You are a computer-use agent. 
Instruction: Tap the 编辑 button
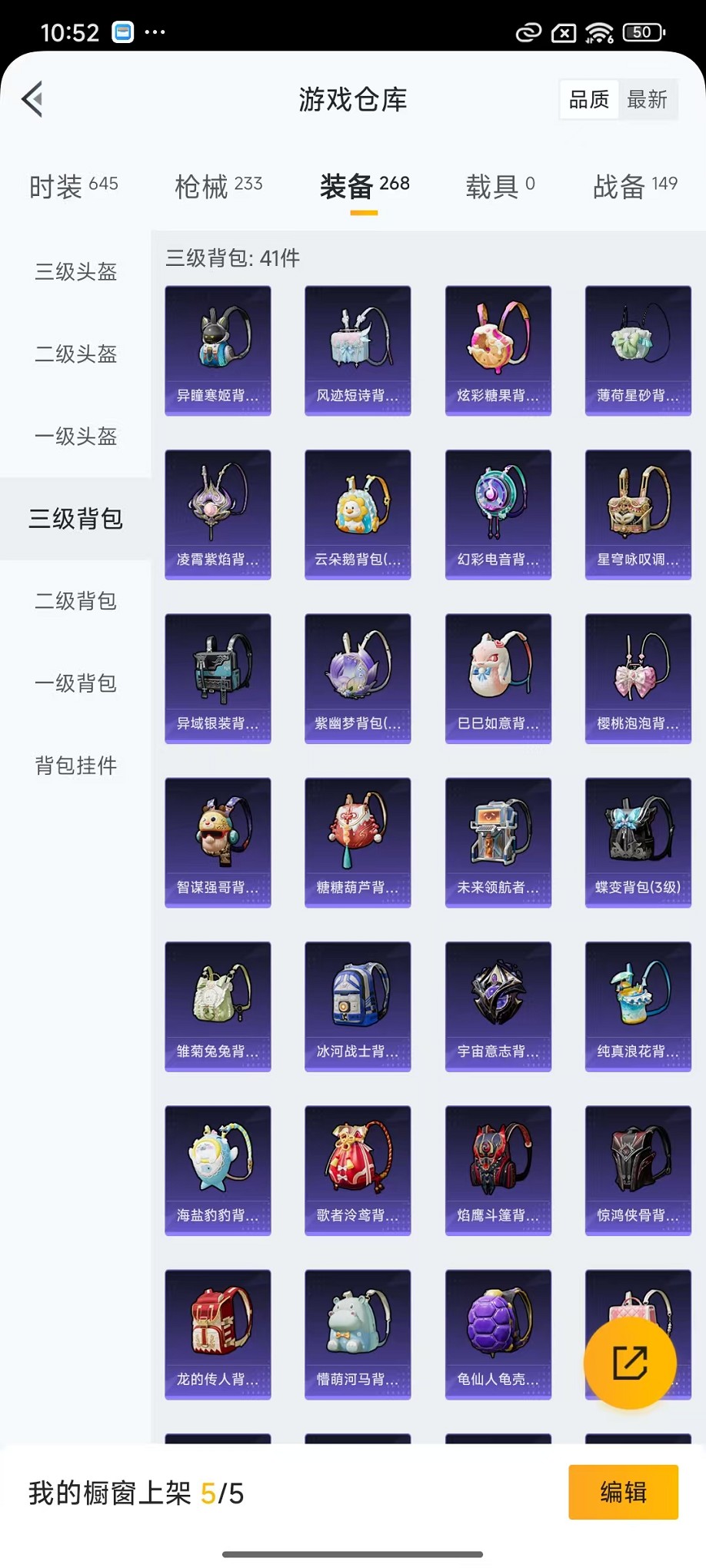click(623, 1492)
